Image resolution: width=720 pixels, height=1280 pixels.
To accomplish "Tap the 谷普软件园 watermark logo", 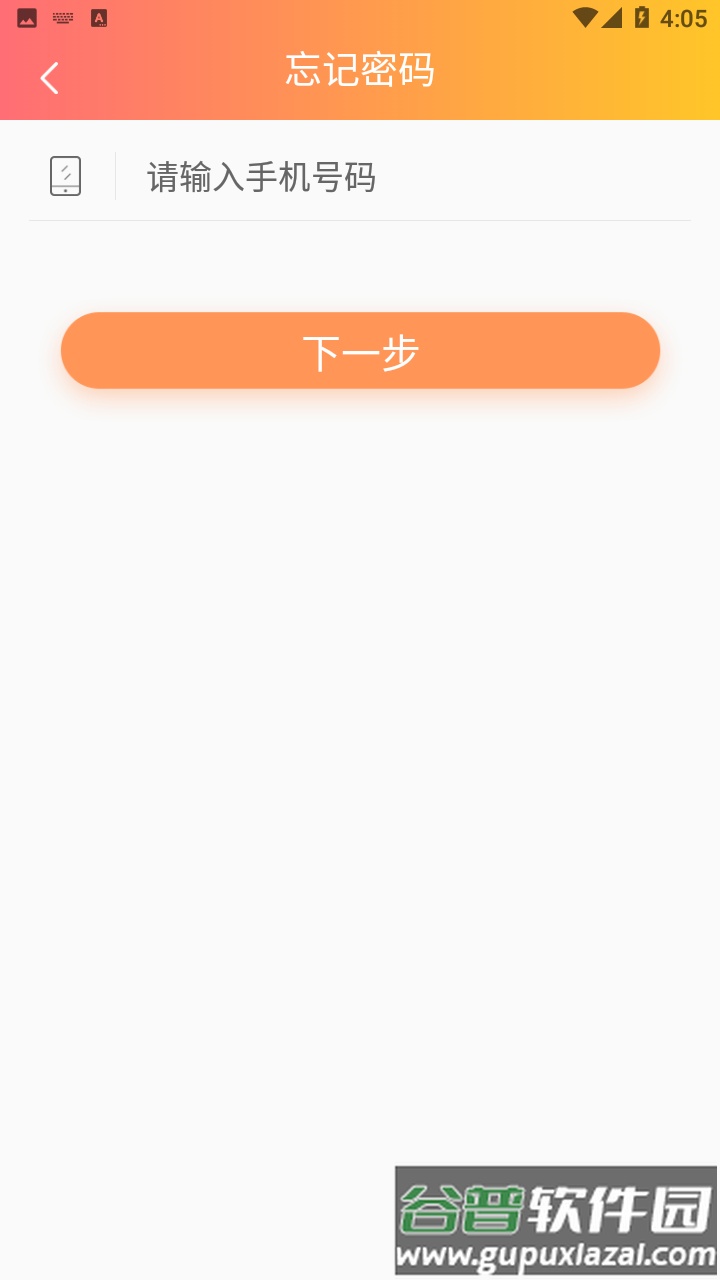I will [x=555, y=1210].
